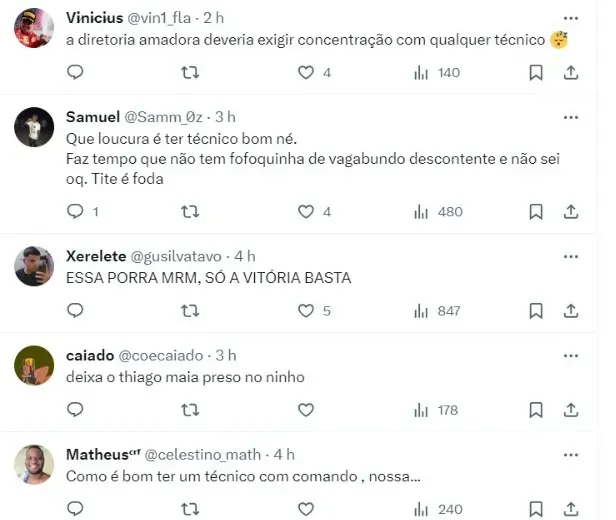Share Vinicius's tweet

[x=571, y=72]
